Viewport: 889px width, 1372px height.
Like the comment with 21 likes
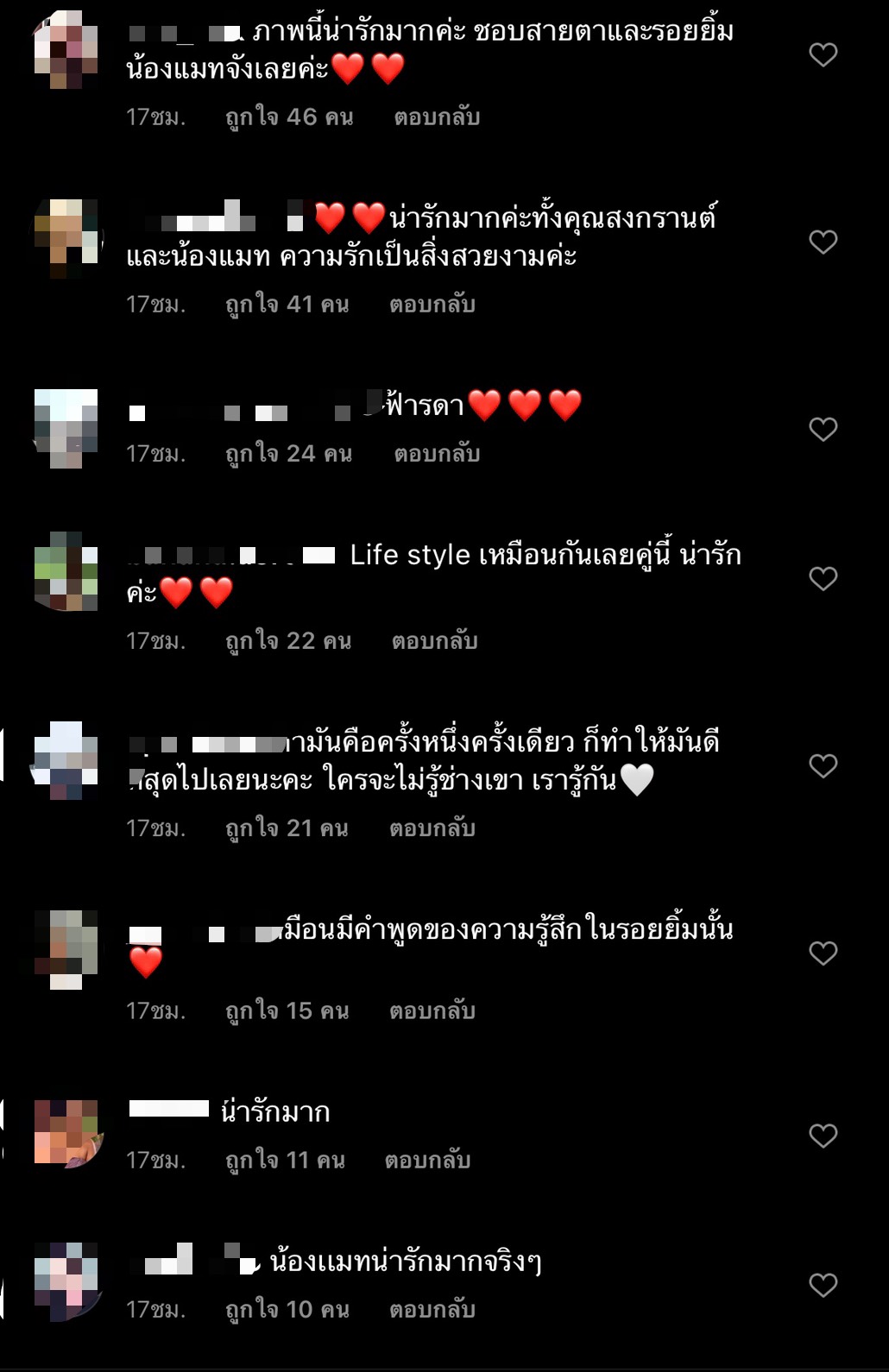click(x=823, y=766)
